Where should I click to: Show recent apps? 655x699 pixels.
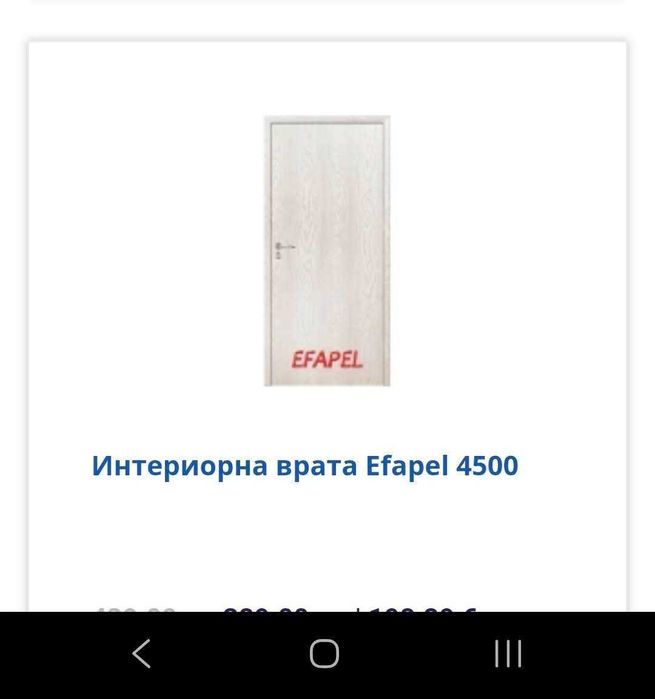pyautogui.click(x=508, y=654)
